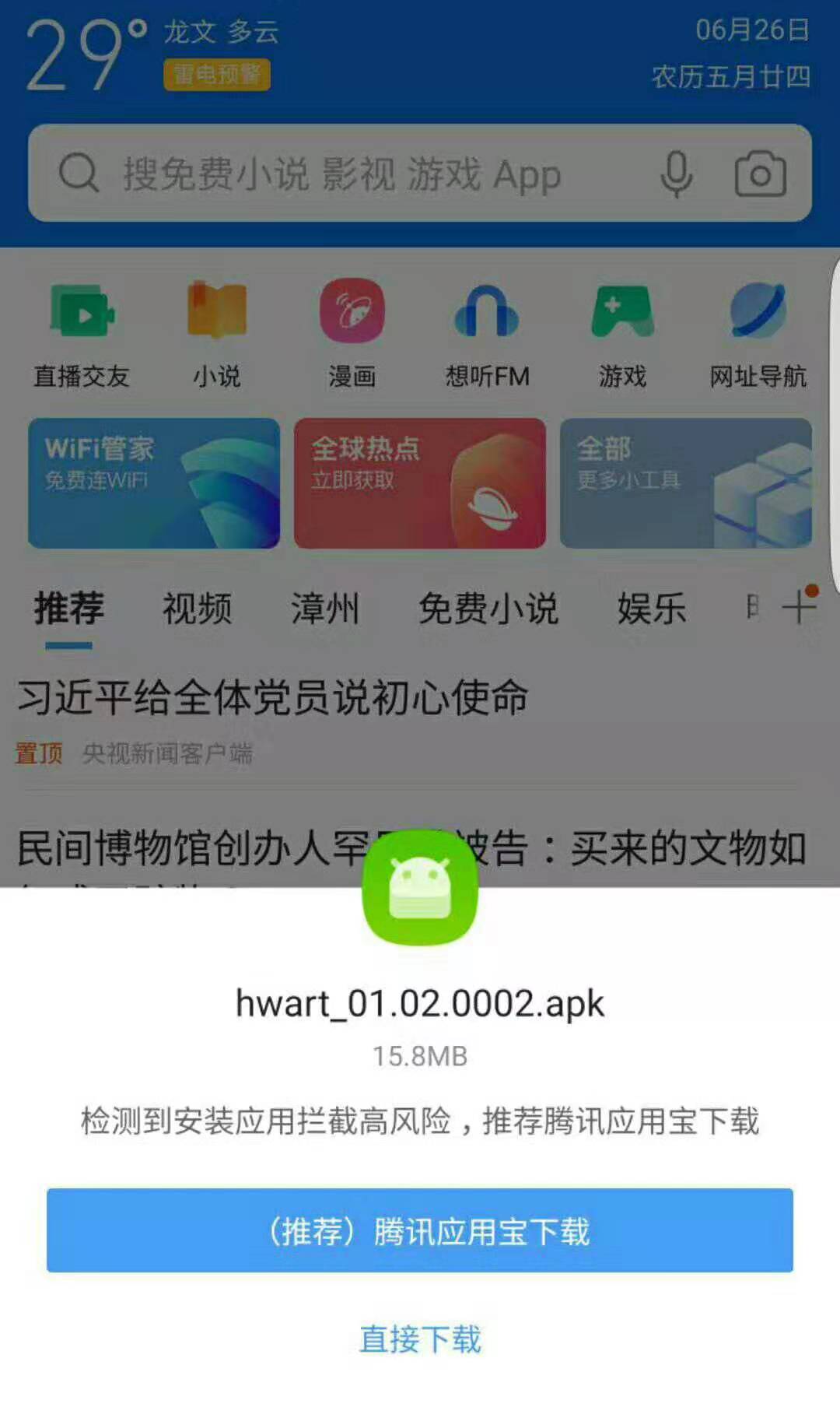
Task: Switch to the 漳州 tab
Action: point(325,608)
